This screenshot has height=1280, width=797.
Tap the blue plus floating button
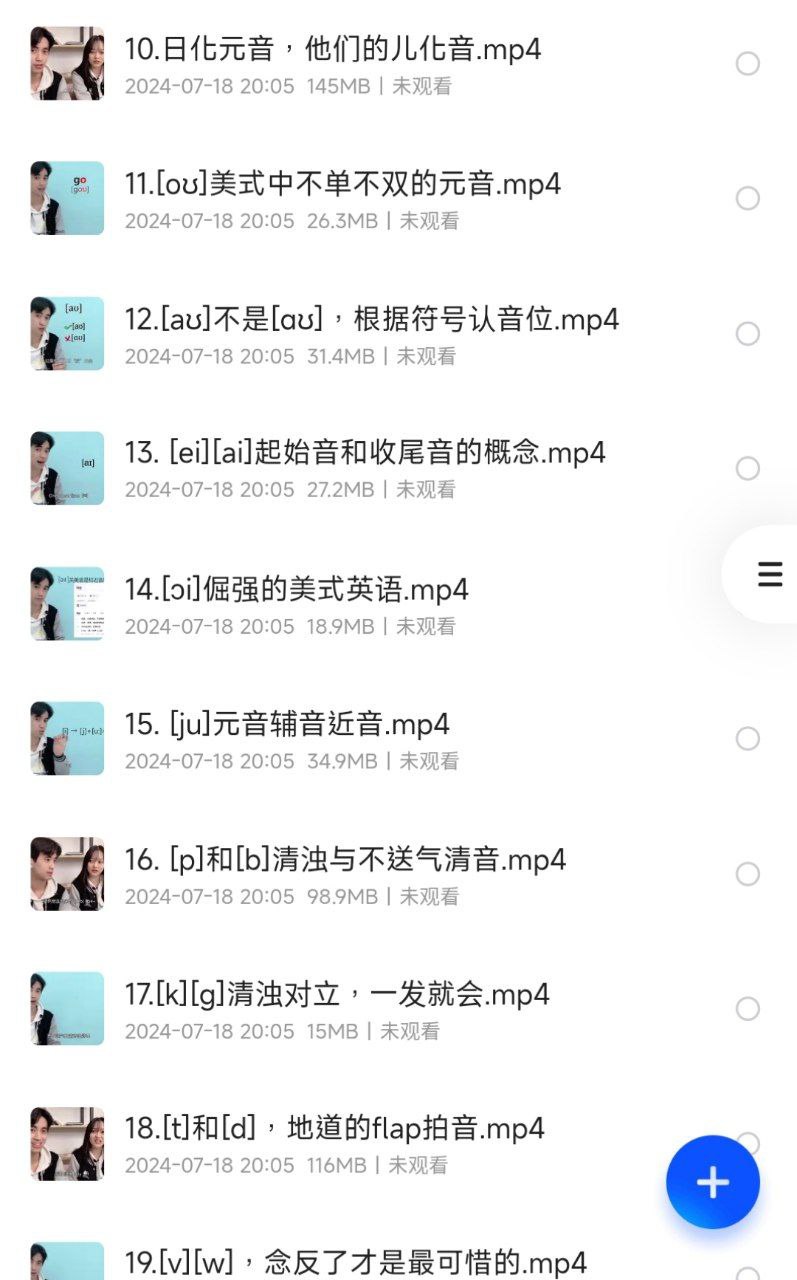tap(713, 1182)
